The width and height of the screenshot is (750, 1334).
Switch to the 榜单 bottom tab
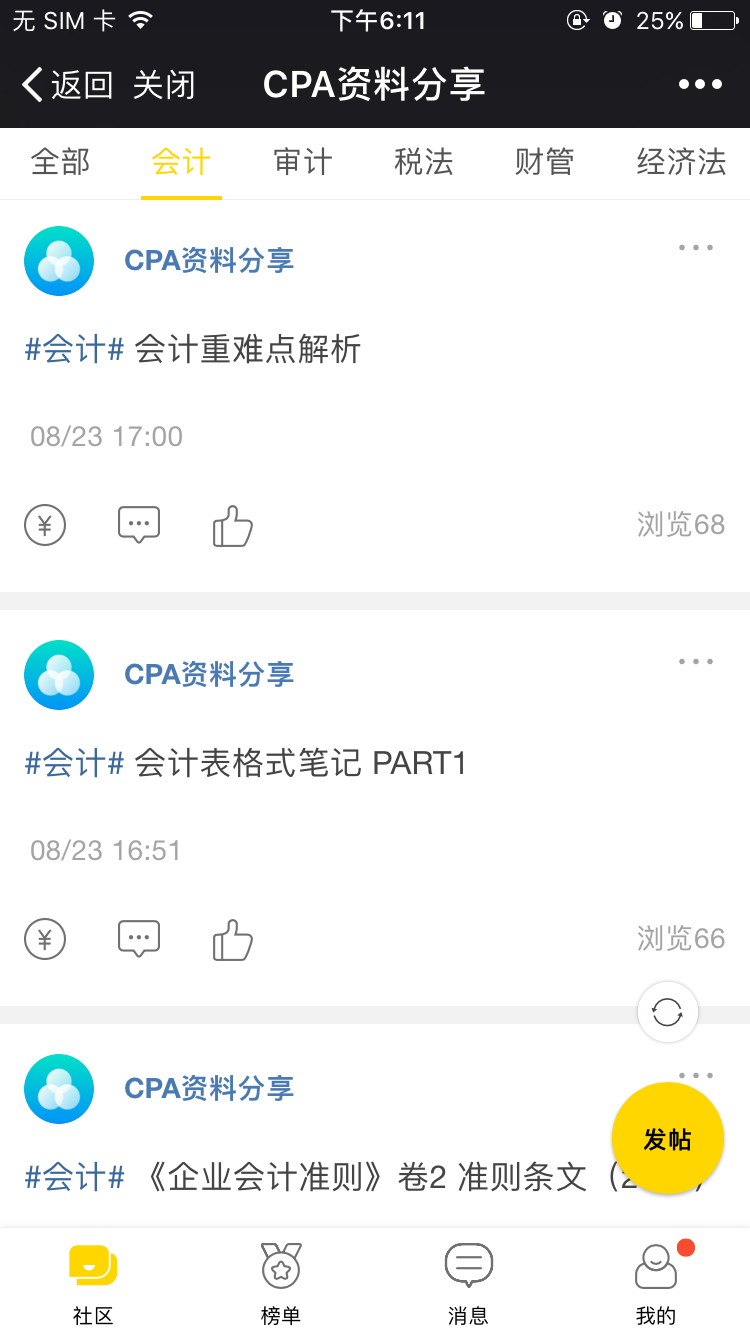tap(281, 1283)
